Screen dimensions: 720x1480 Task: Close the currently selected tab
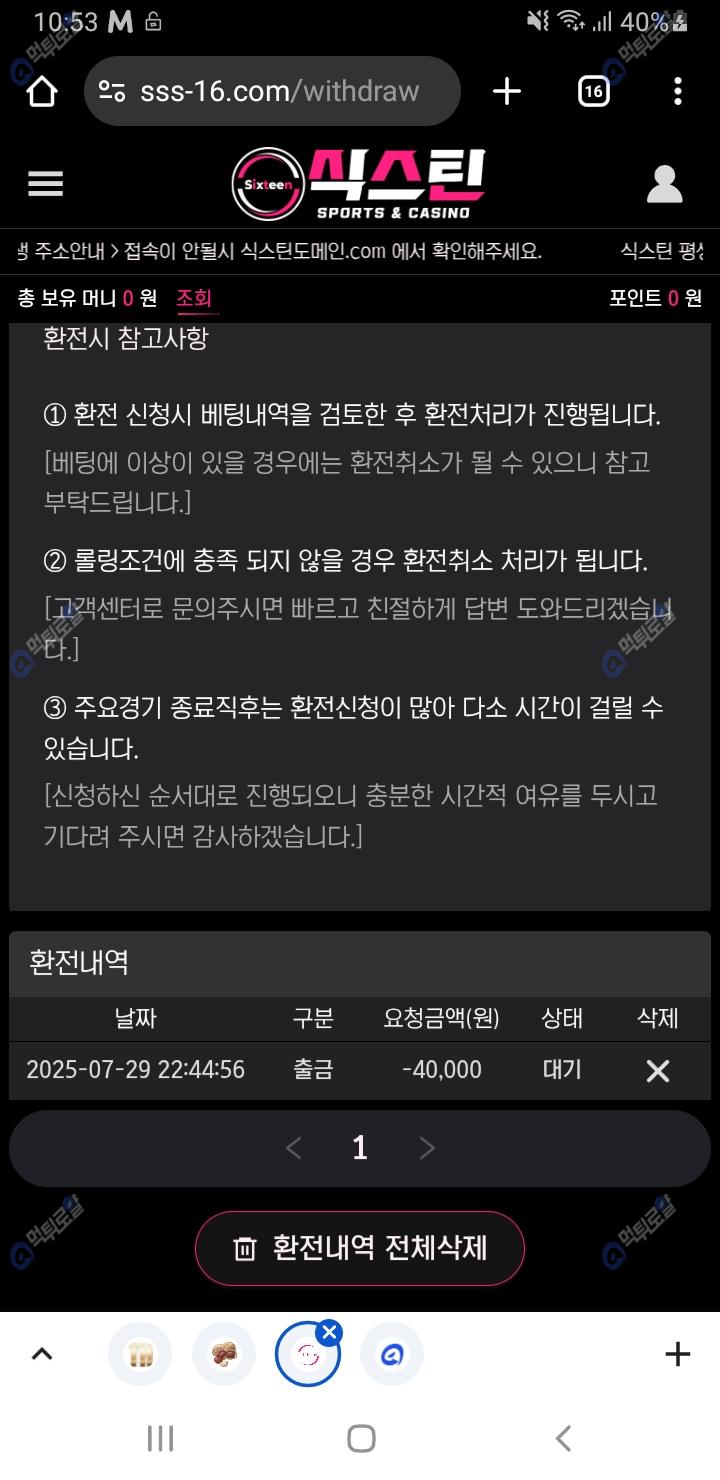(x=329, y=1332)
